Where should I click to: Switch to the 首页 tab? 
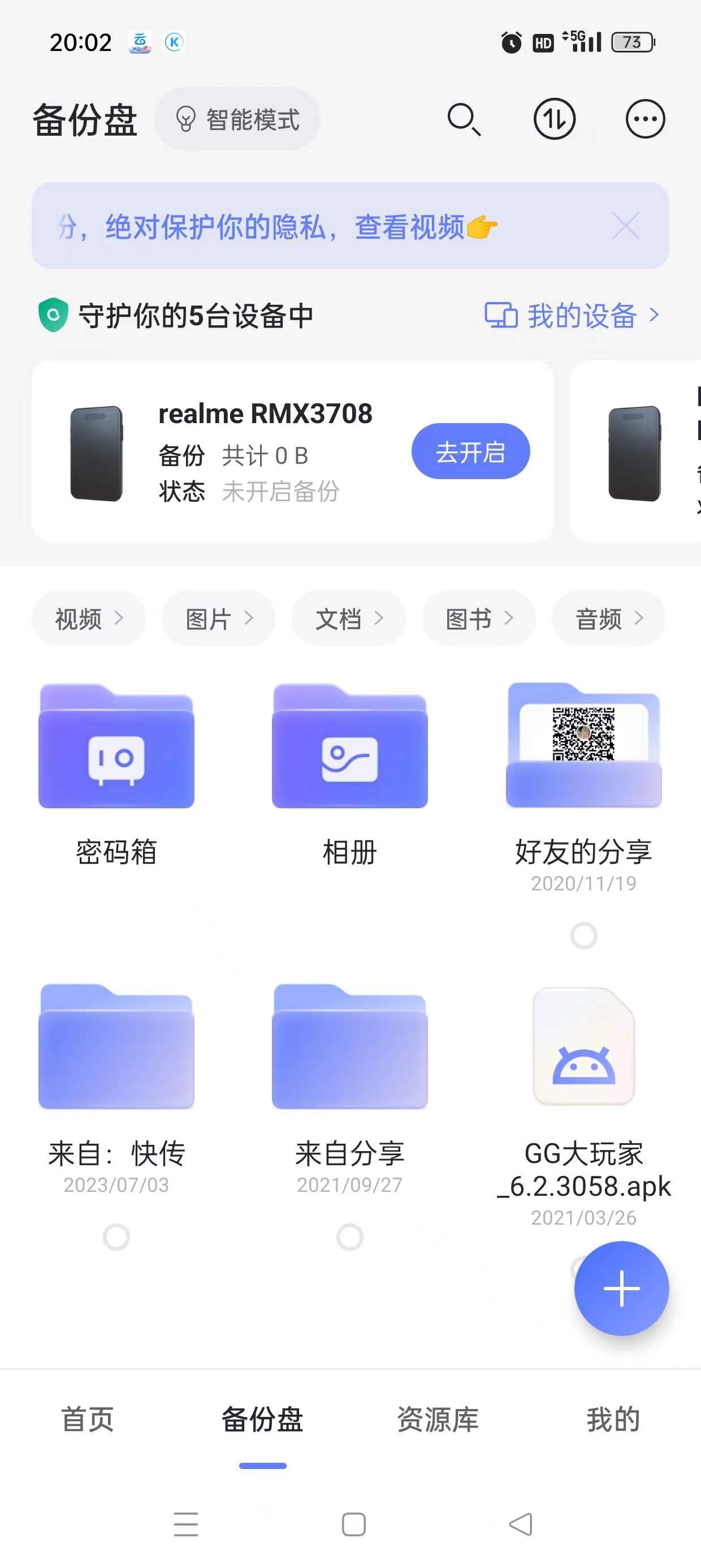click(x=88, y=1419)
